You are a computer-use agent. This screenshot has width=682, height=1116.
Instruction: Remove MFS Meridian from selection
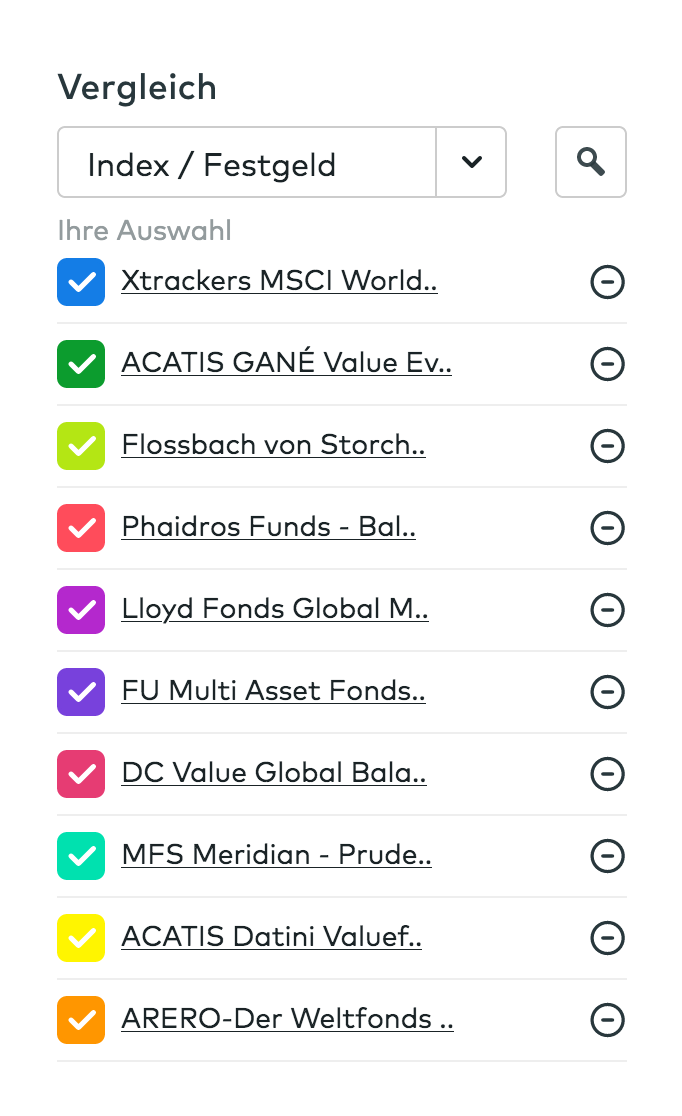[x=607, y=857]
